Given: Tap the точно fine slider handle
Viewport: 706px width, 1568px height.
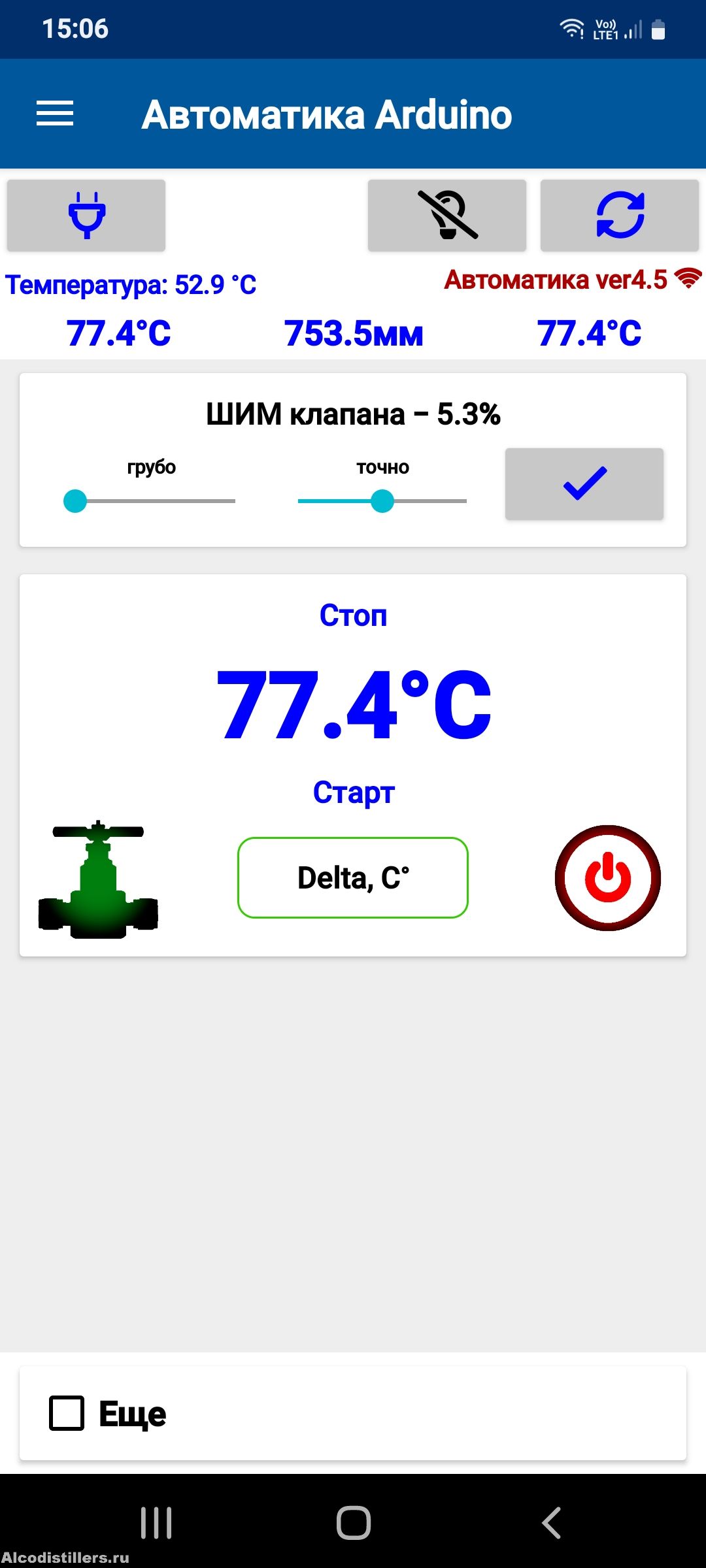Looking at the screenshot, I should pos(382,501).
